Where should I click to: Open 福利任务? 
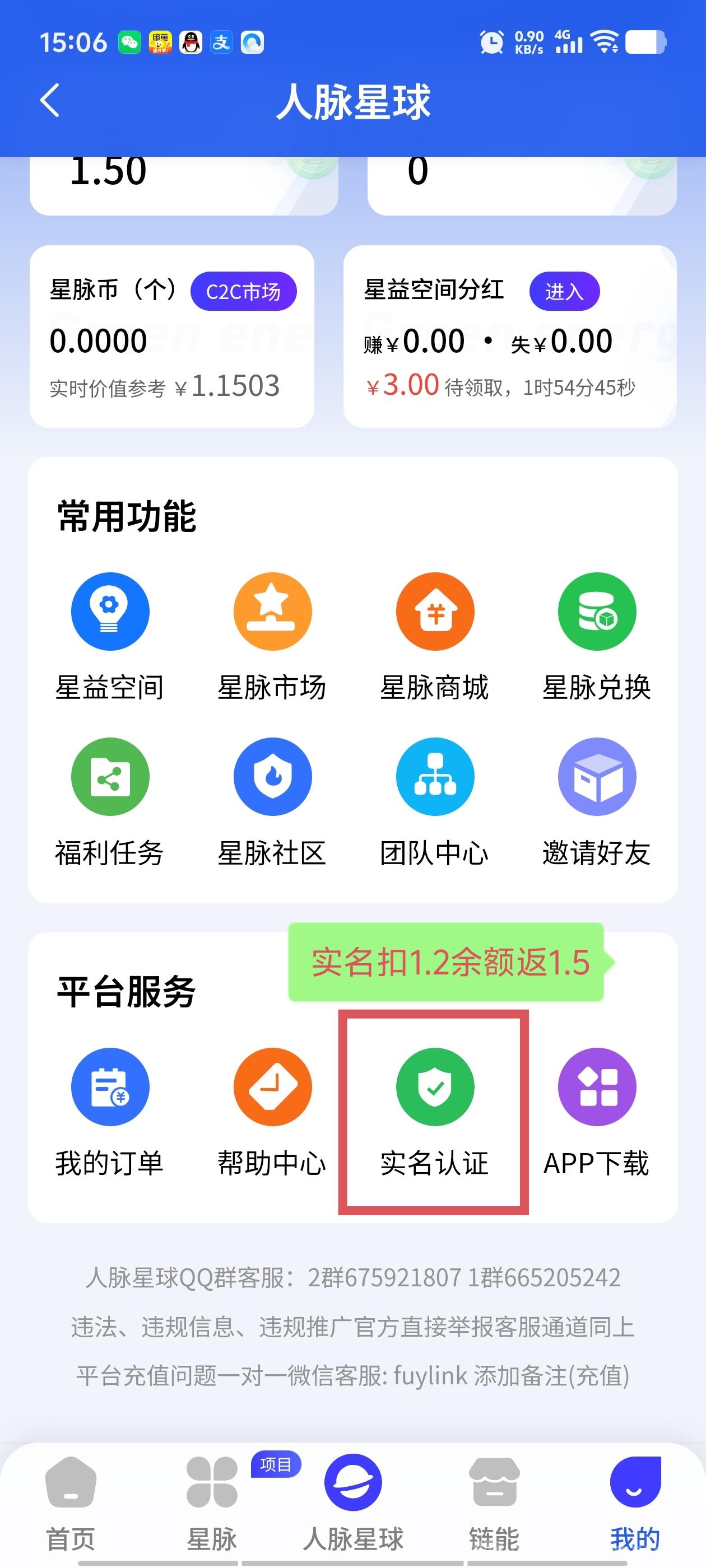tap(110, 802)
